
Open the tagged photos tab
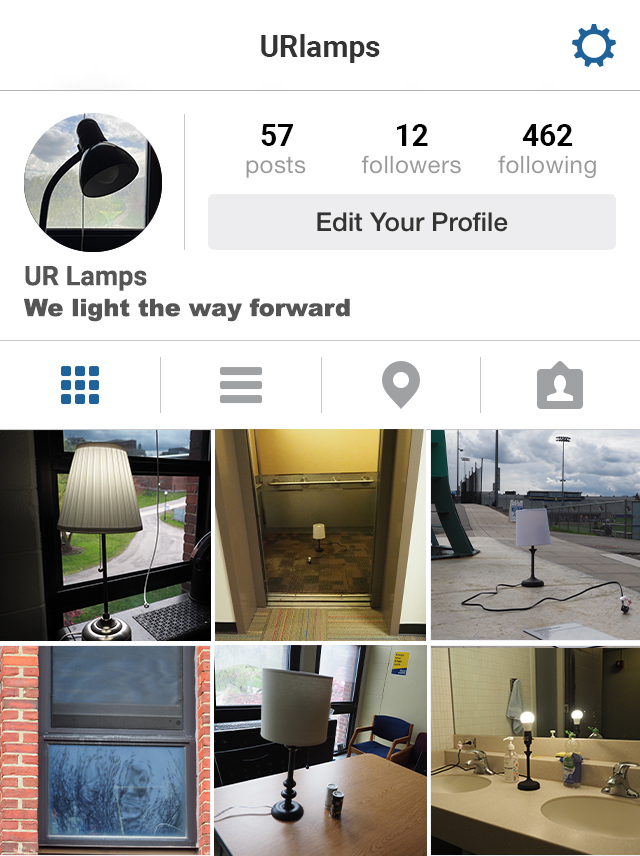[560, 385]
